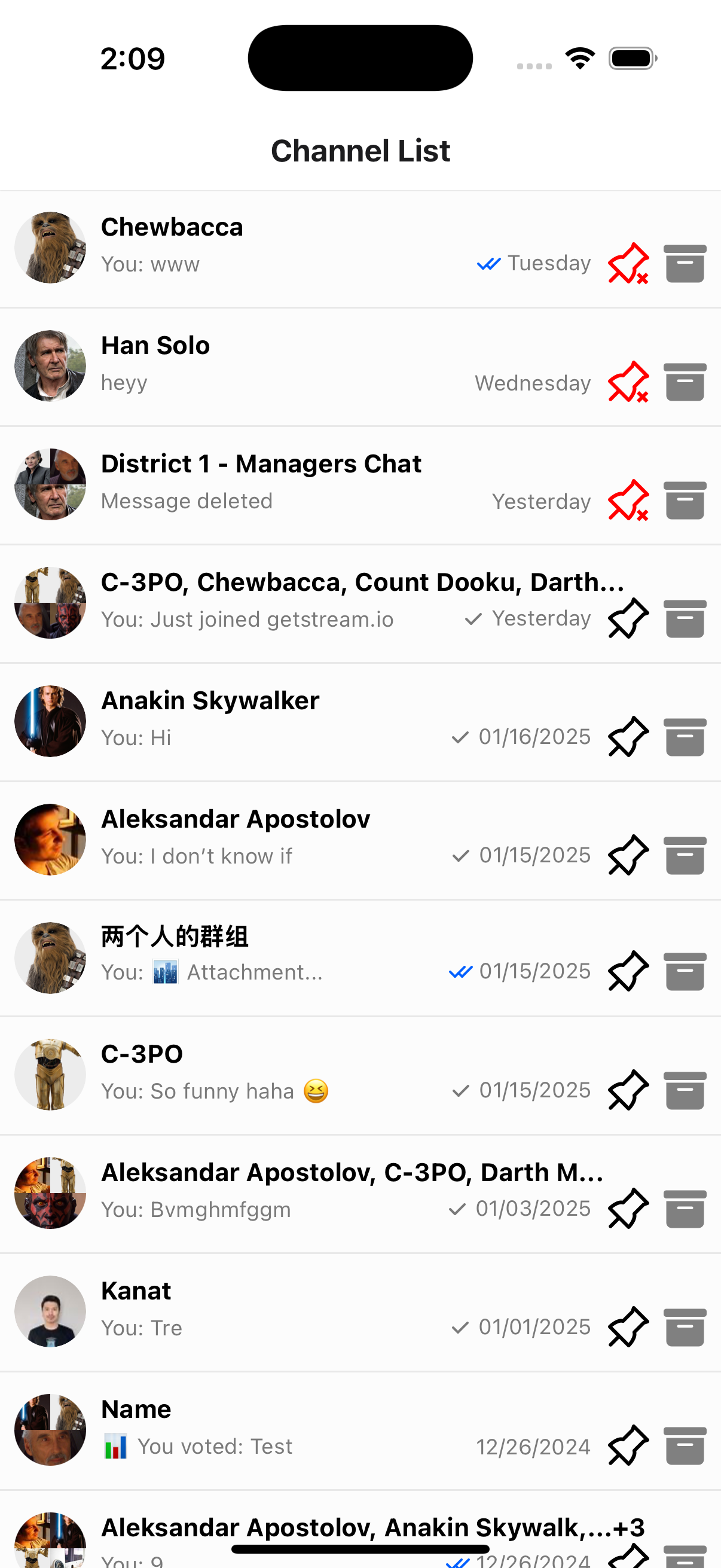Unpin the Chewbacca channel
The image size is (721, 1568).
[x=628, y=264]
